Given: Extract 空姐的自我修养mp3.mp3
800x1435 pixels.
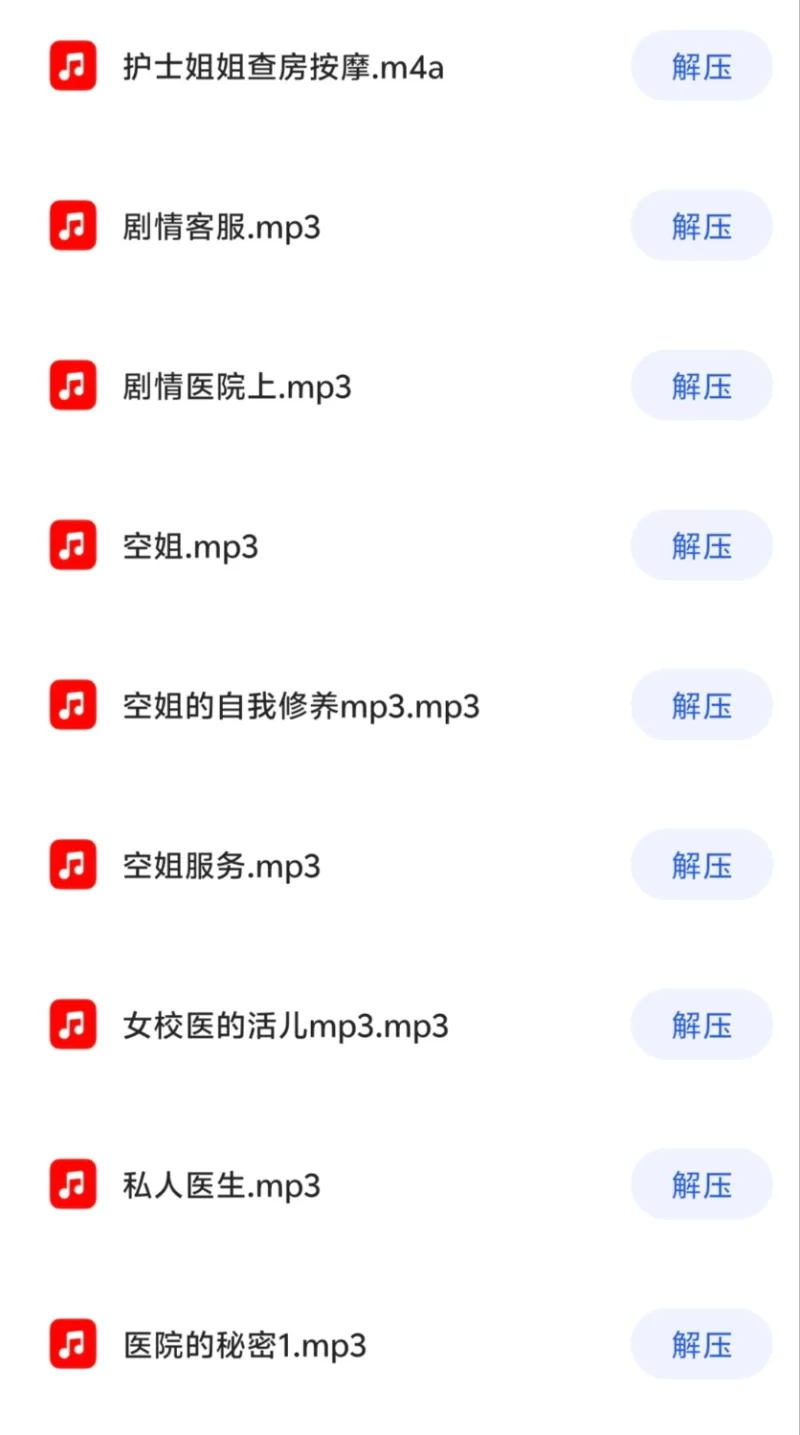Looking at the screenshot, I should [x=701, y=706].
